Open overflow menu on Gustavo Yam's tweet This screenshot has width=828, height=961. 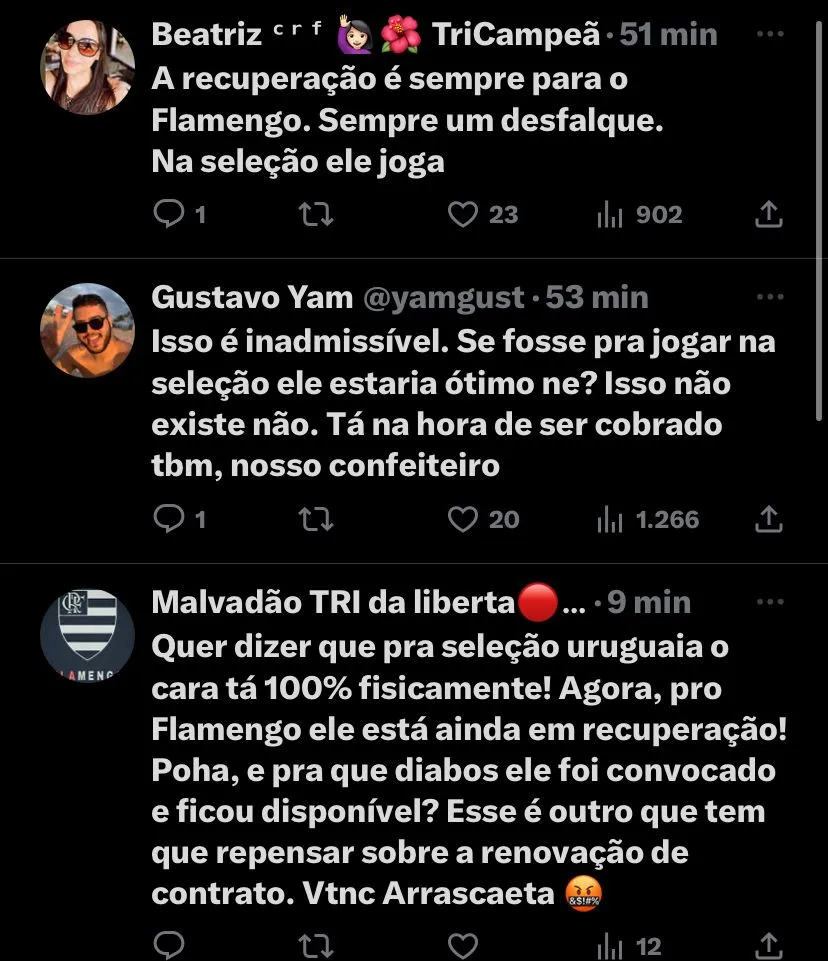(x=769, y=297)
